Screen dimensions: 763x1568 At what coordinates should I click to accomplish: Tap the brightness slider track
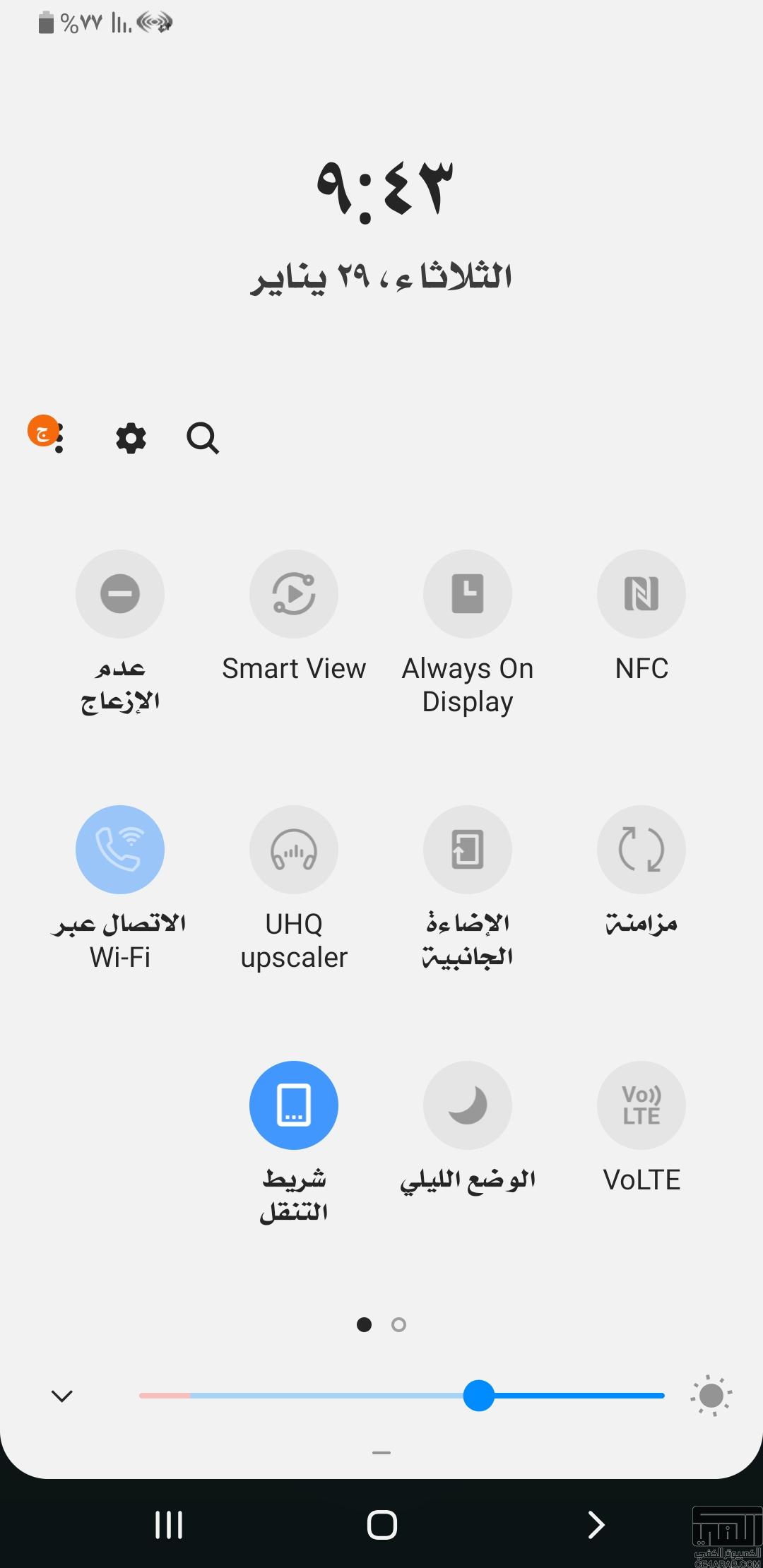tap(402, 1396)
